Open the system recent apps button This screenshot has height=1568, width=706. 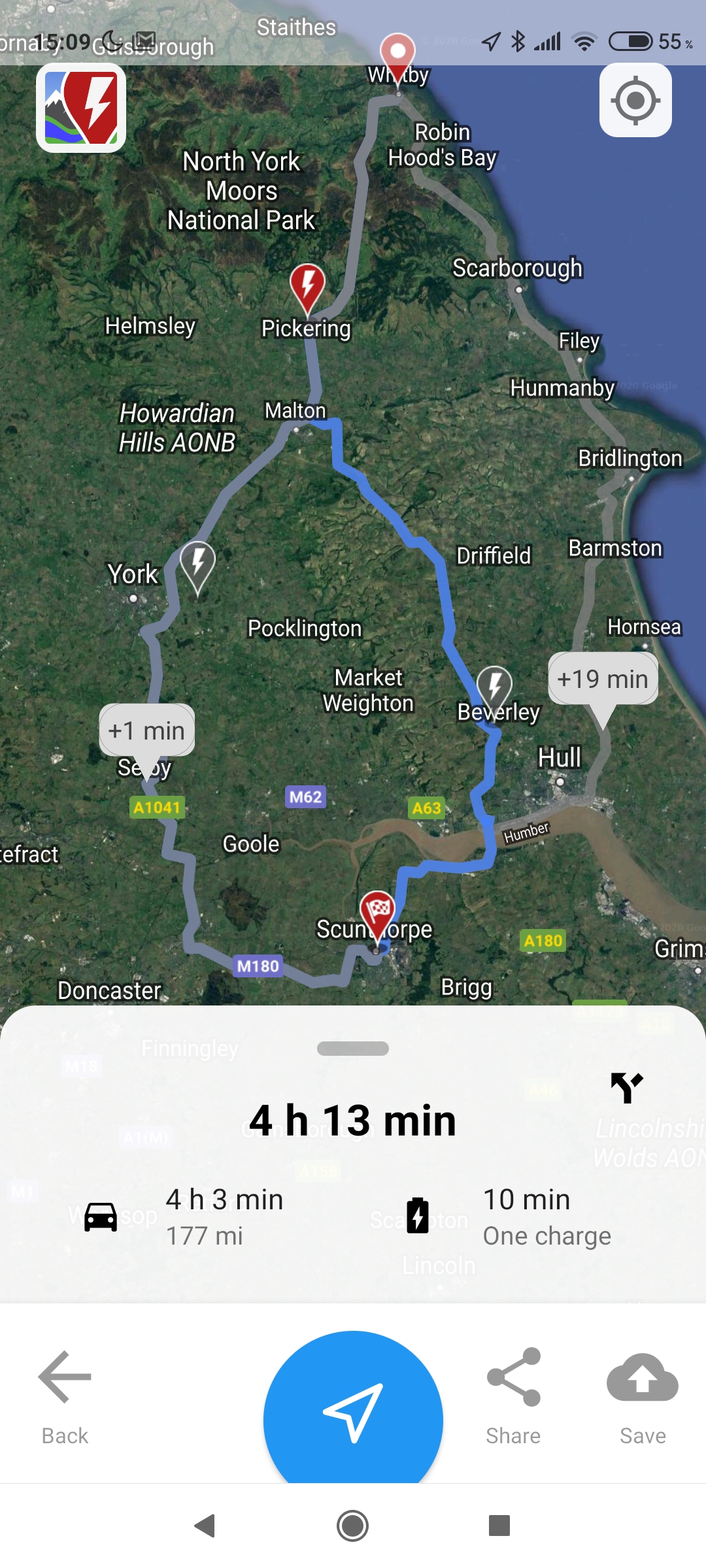499,1526
